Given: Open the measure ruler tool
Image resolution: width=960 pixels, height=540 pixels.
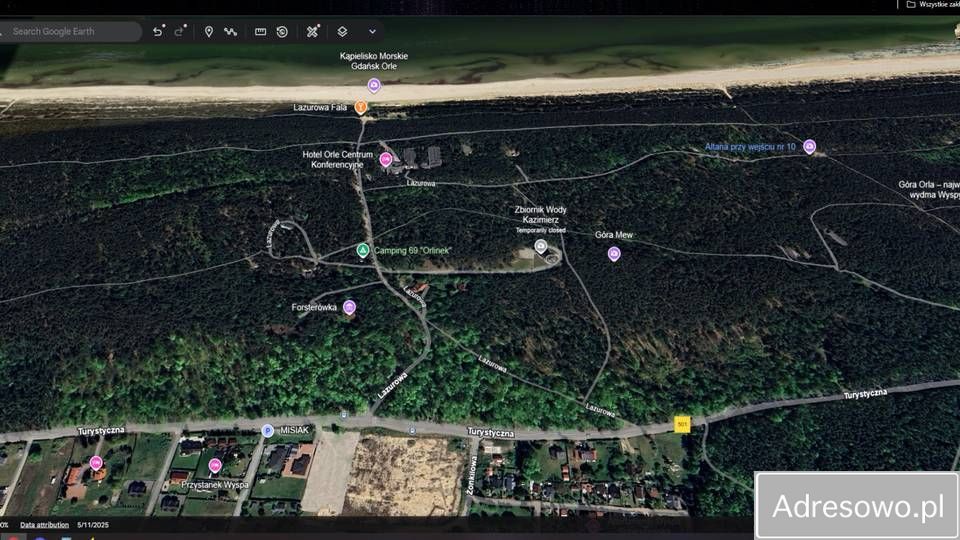Looking at the screenshot, I should tap(261, 31).
